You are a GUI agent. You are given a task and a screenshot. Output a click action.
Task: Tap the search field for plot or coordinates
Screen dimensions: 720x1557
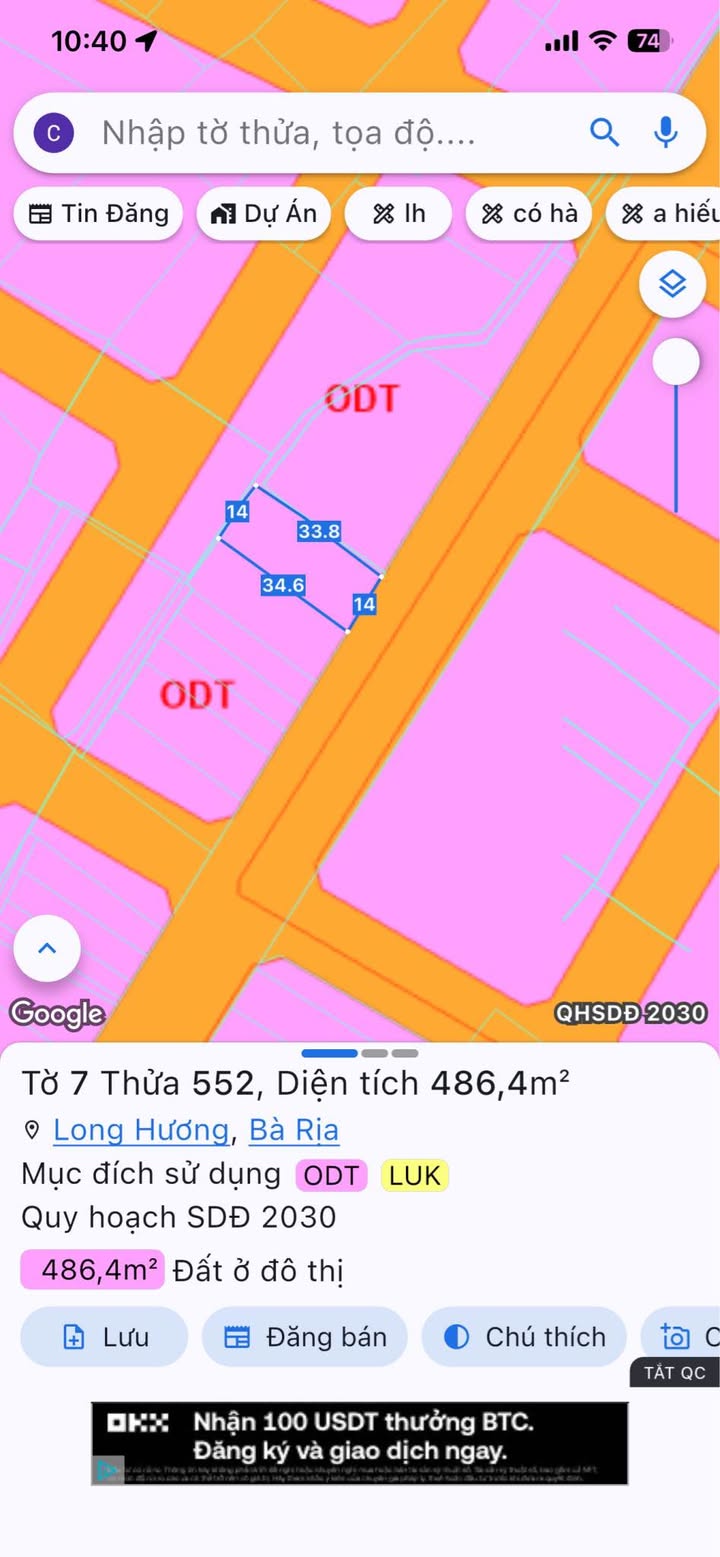pos(330,133)
